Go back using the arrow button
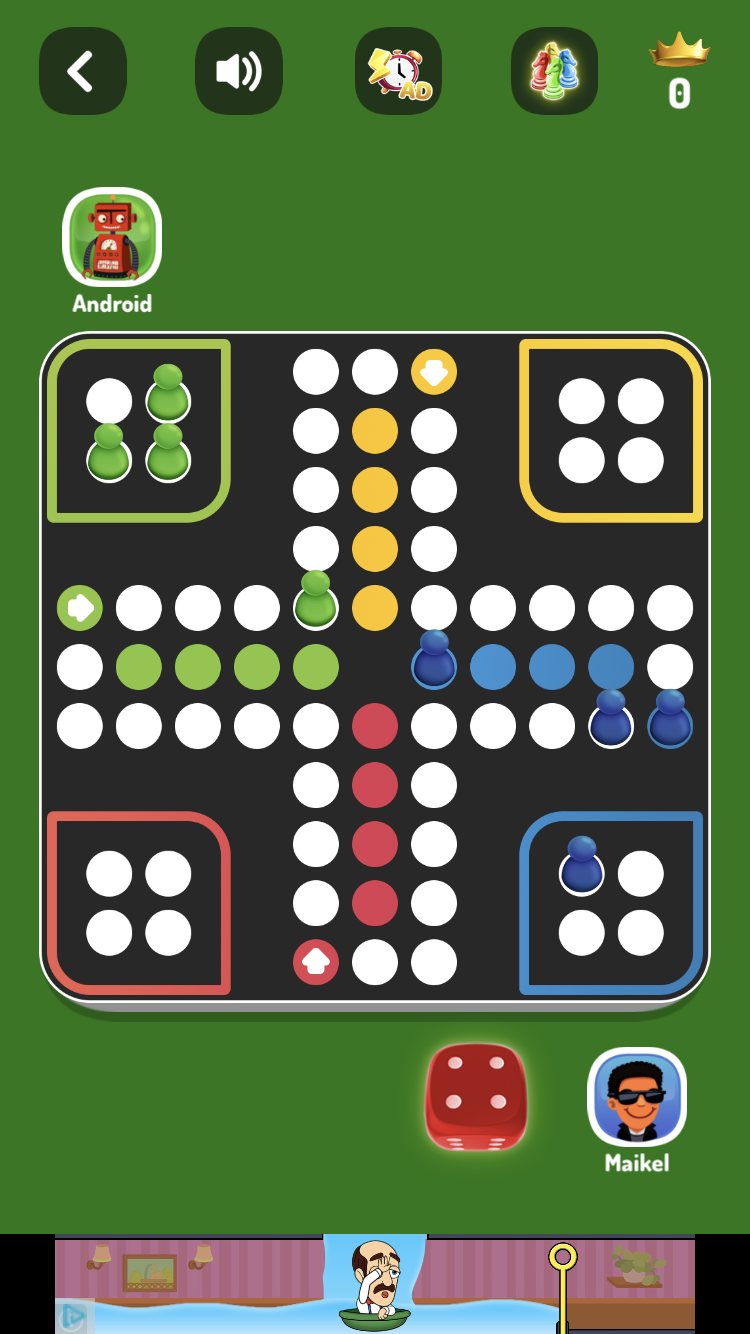 tap(82, 71)
